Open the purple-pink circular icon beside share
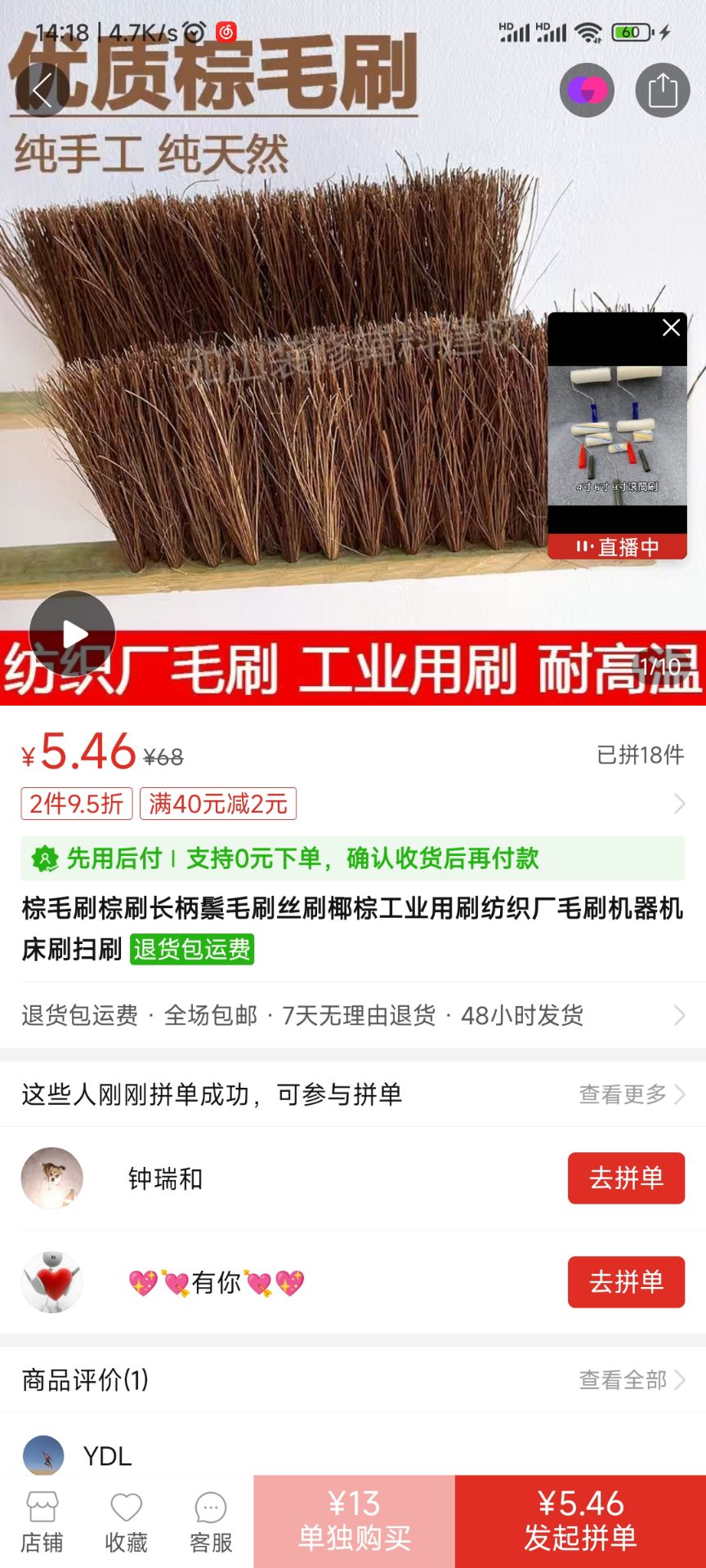The width and height of the screenshot is (706, 1568). 587,90
